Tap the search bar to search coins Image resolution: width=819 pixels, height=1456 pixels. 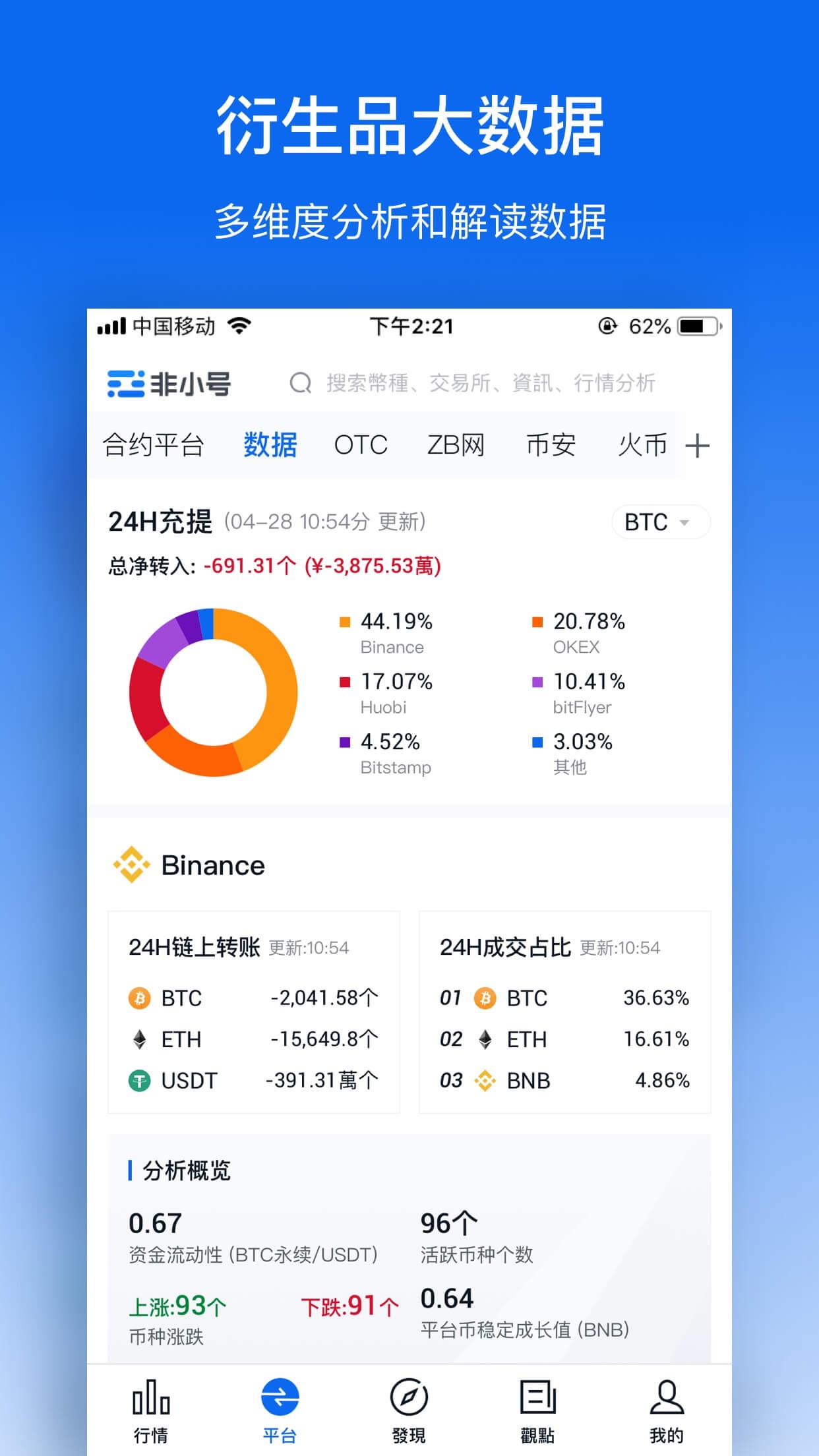click(x=475, y=383)
